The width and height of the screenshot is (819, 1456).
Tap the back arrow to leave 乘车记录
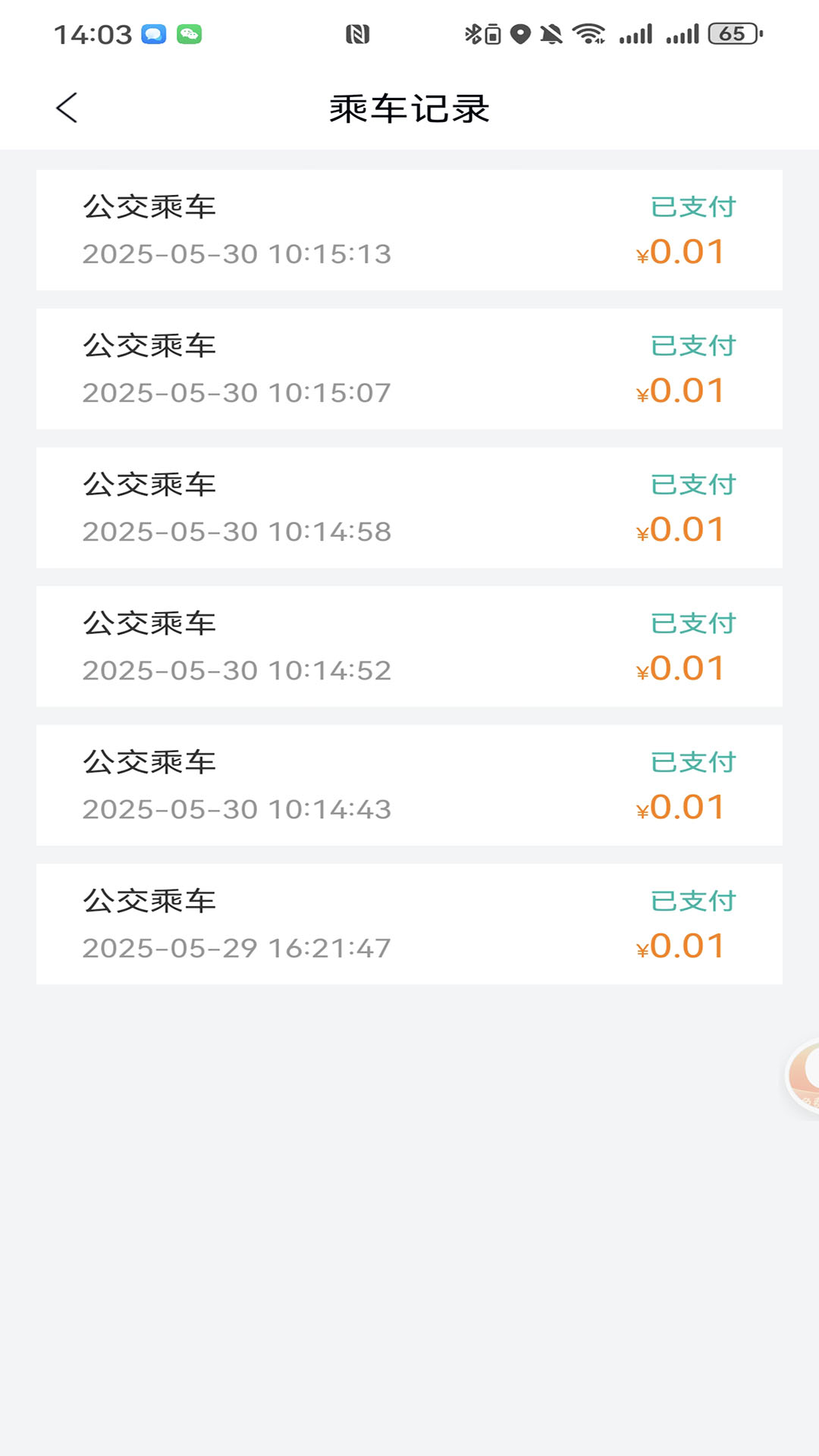coord(67,108)
